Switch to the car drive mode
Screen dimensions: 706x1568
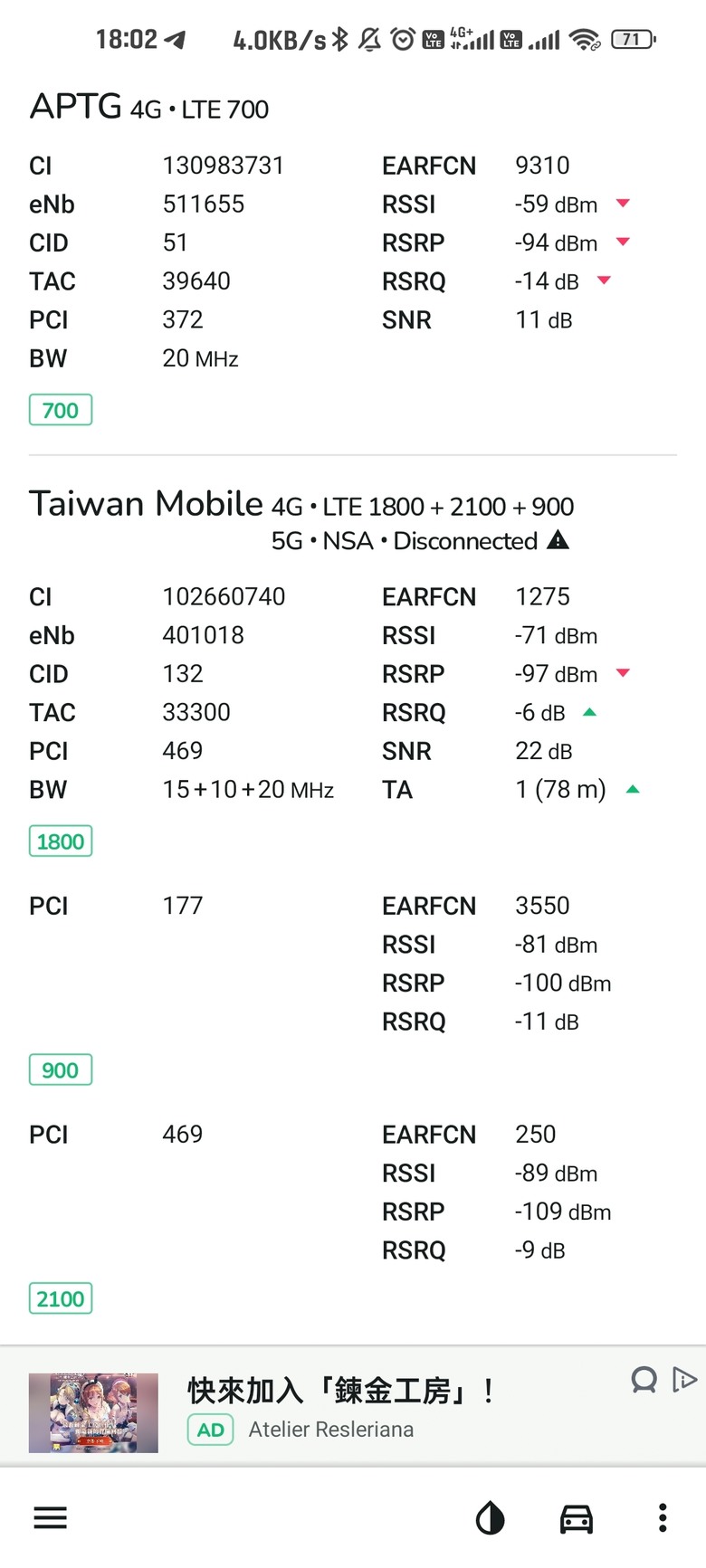pos(577,1518)
